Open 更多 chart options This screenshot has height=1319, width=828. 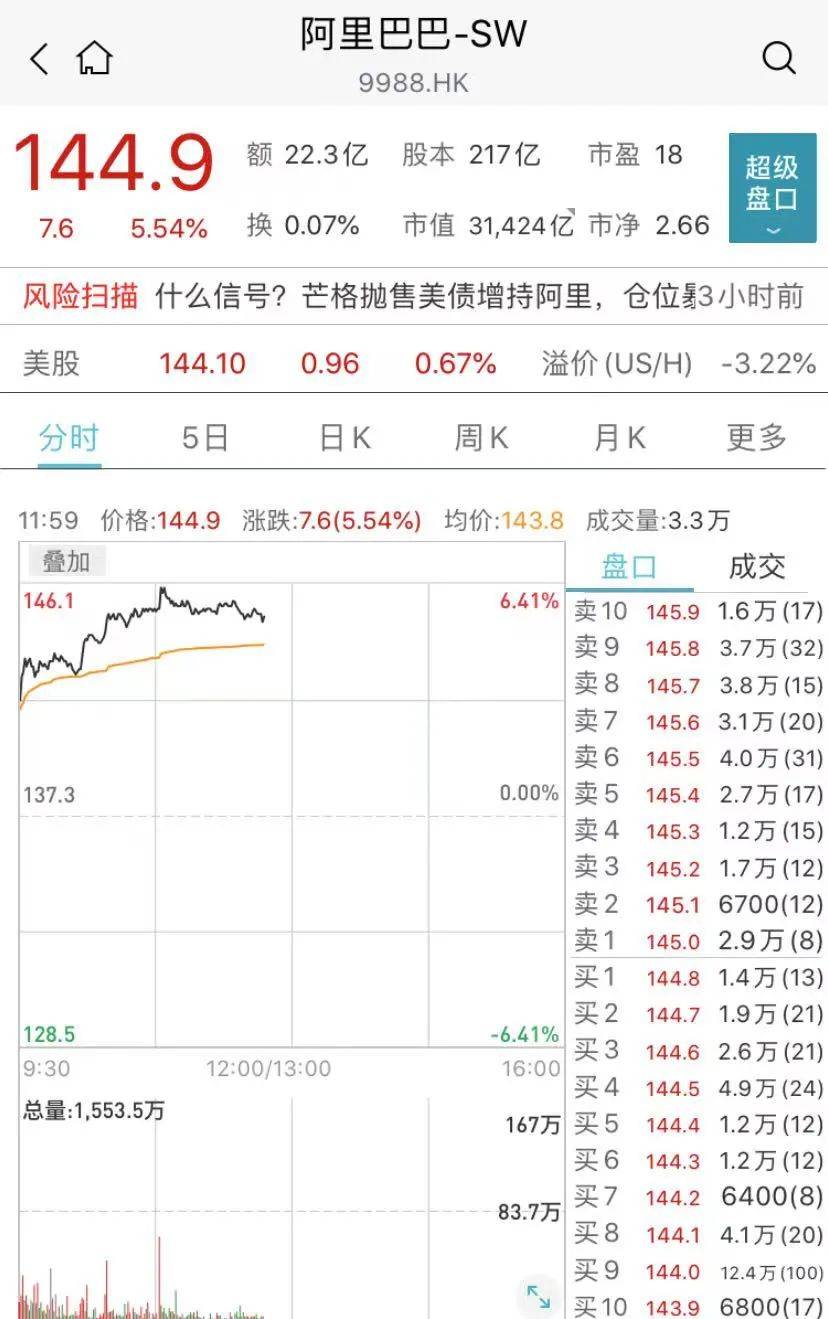coord(756,438)
